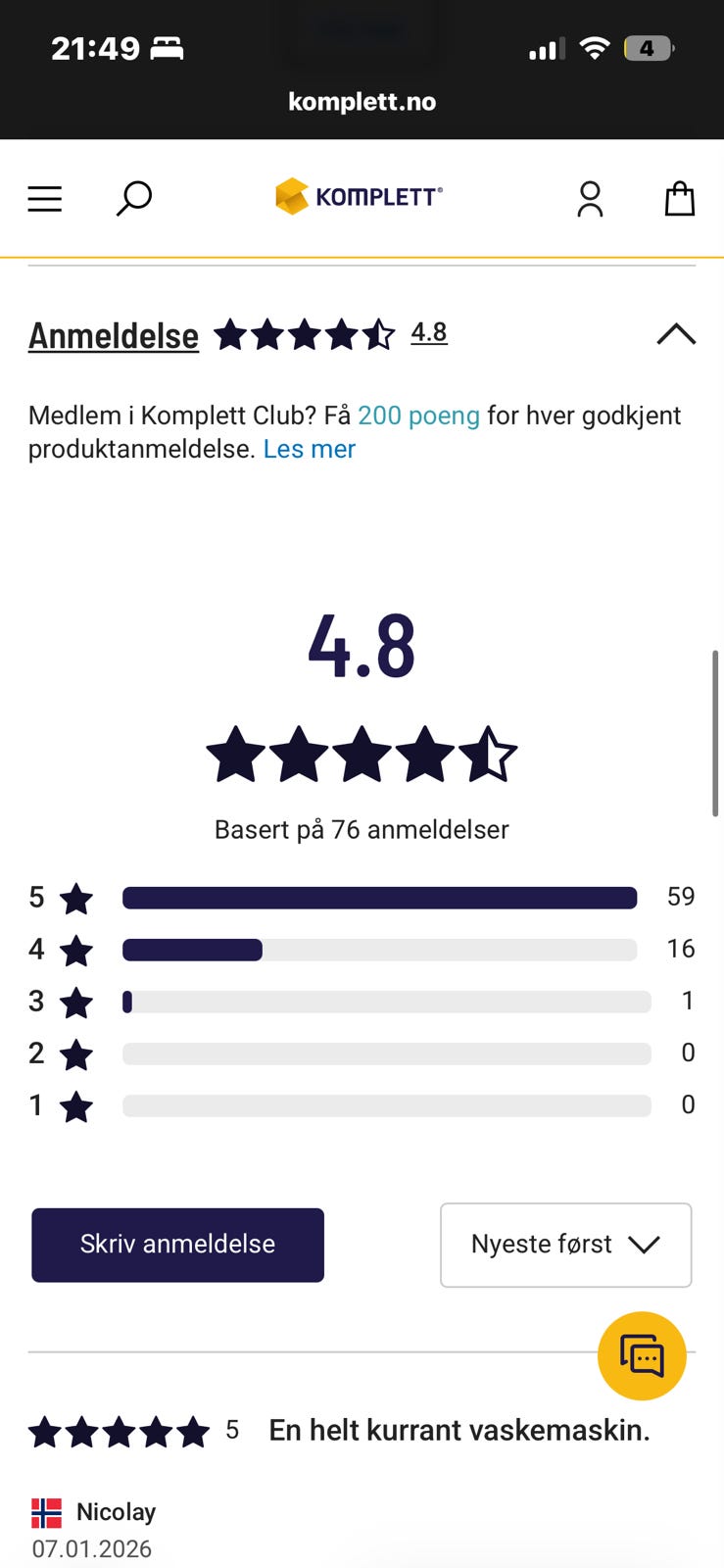Open the yellow chat bubble icon
Screen dimensions: 724x1568
642,1357
